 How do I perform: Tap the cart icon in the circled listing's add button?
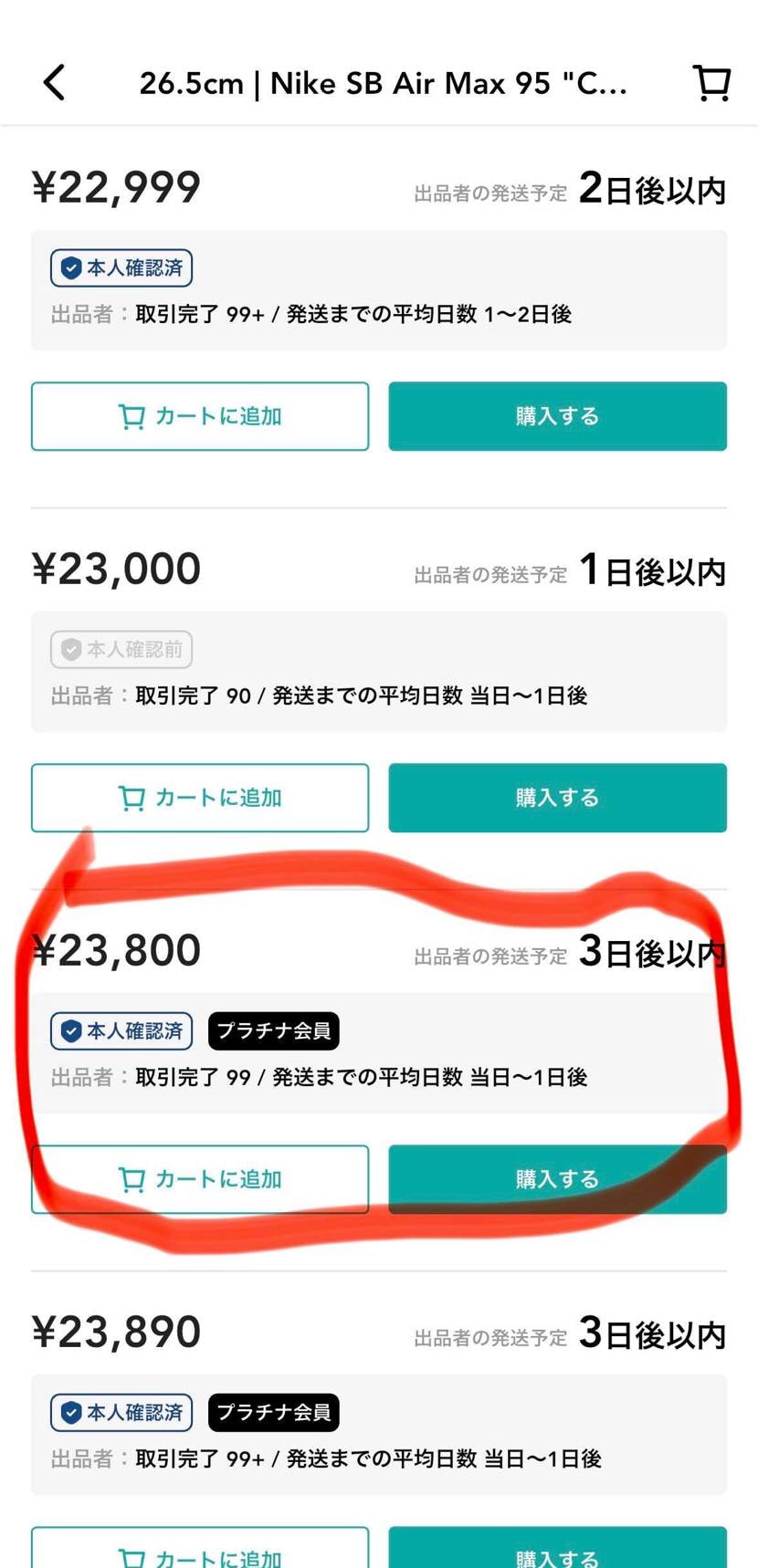pyautogui.click(x=133, y=1178)
